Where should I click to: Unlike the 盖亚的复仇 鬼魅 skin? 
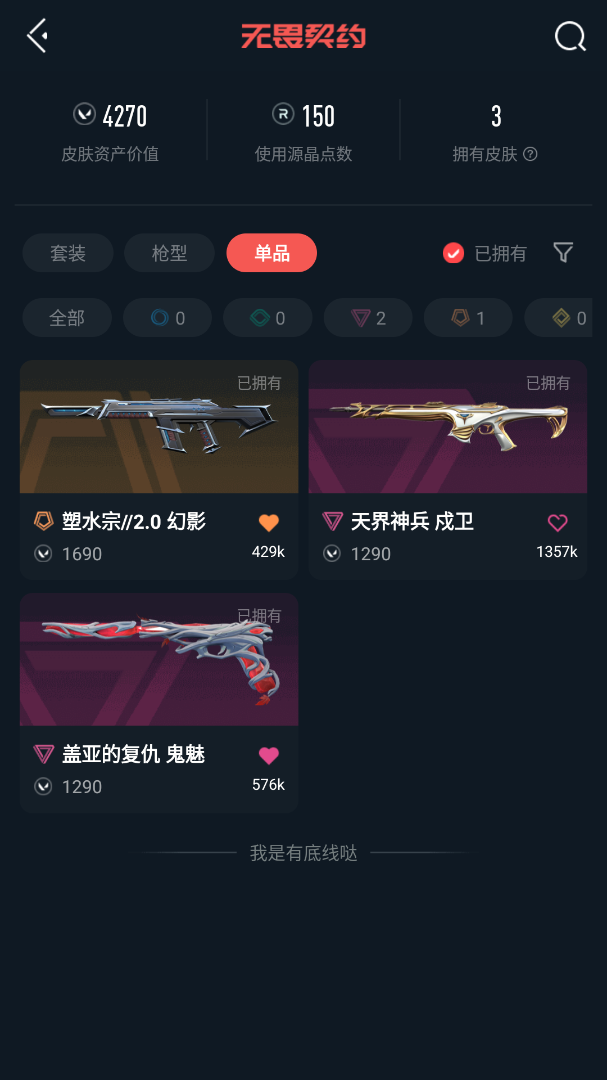click(269, 756)
